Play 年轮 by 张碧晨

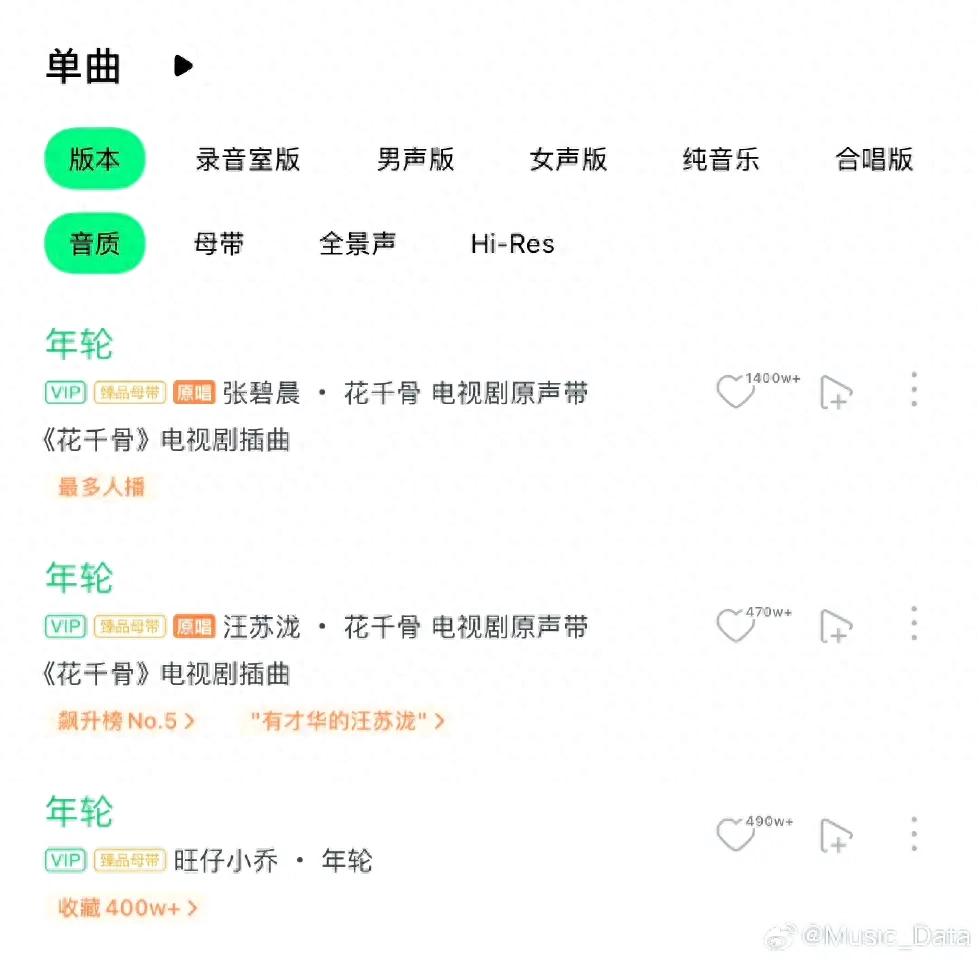[x=80, y=344]
